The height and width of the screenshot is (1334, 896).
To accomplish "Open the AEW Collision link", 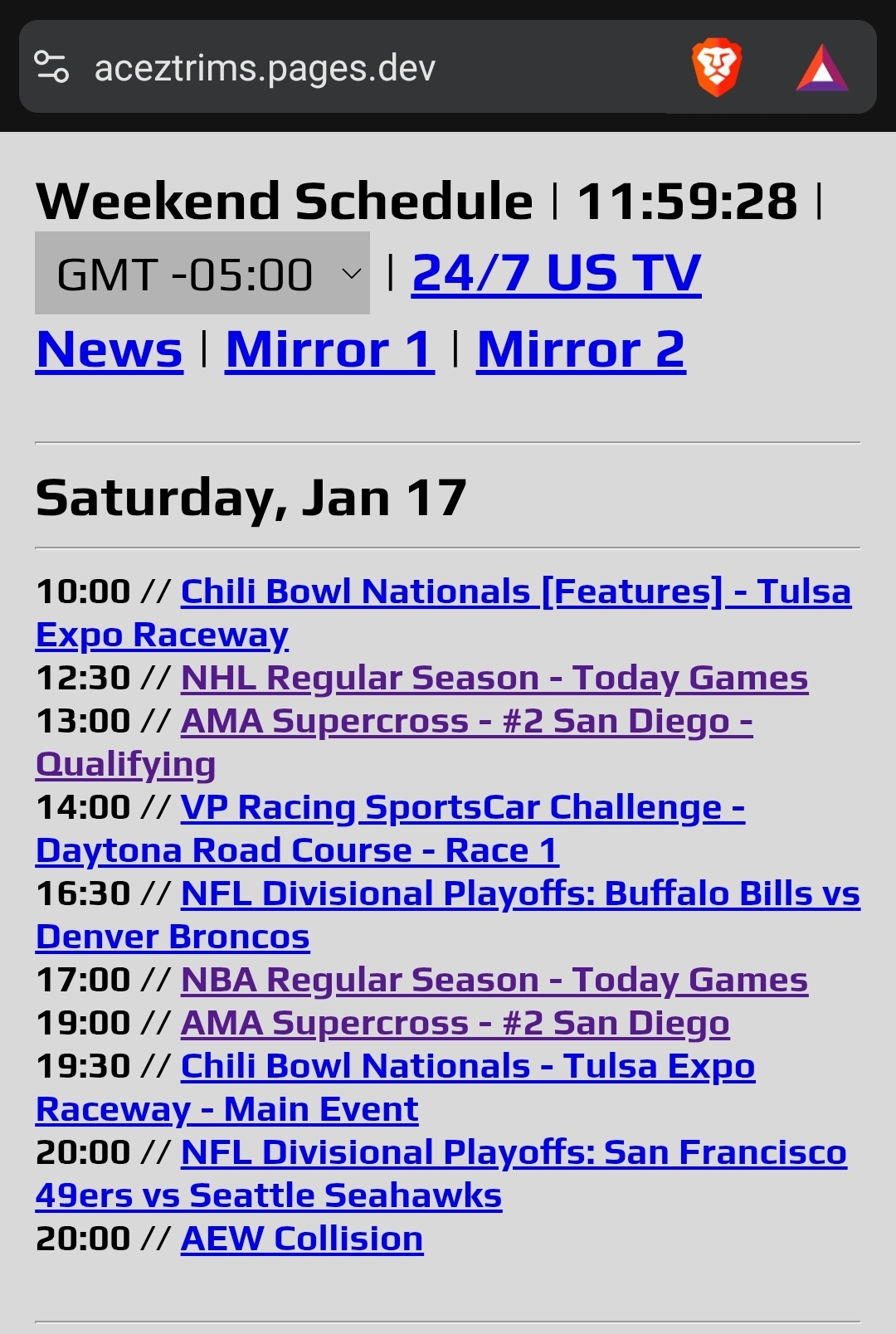I will tap(302, 1239).
